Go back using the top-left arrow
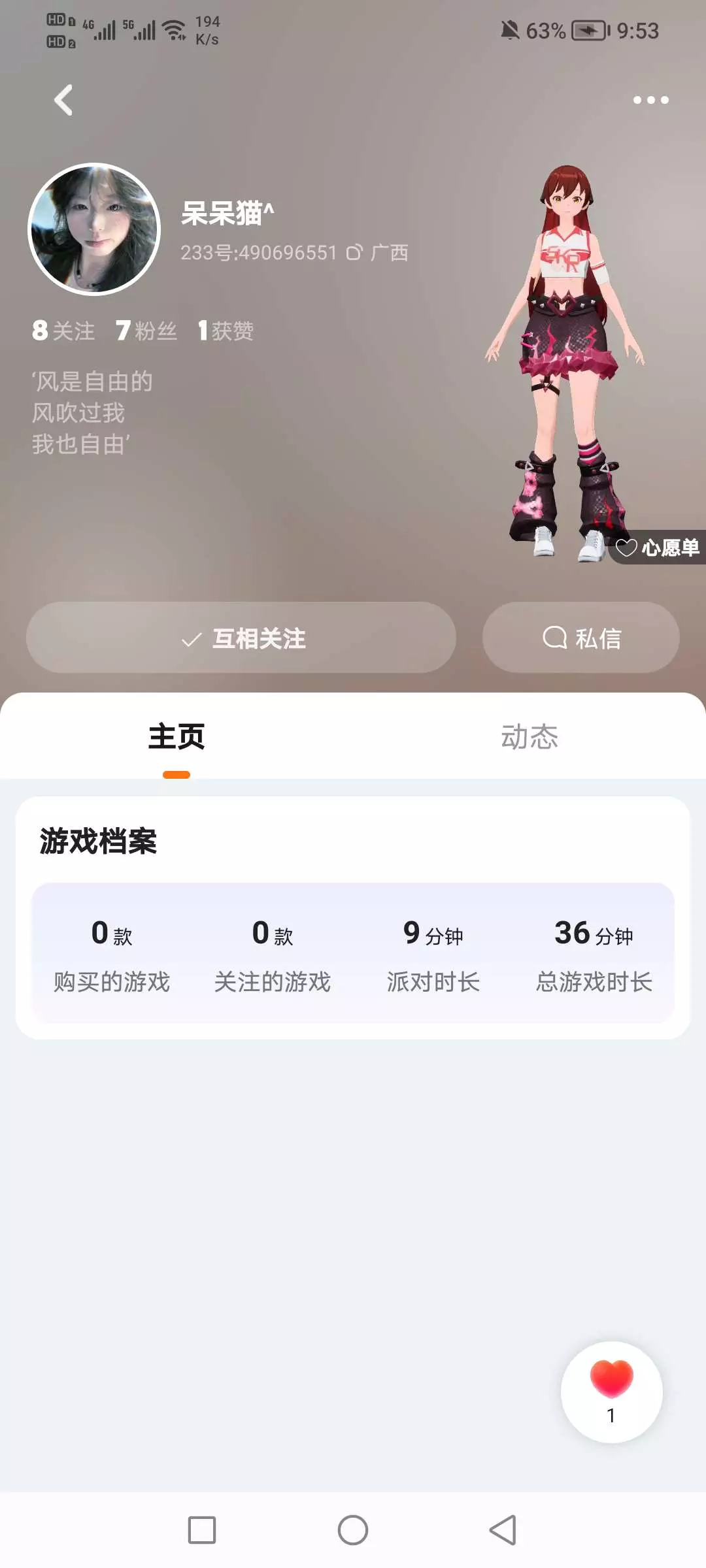This screenshot has width=706, height=1568. click(x=63, y=100)
